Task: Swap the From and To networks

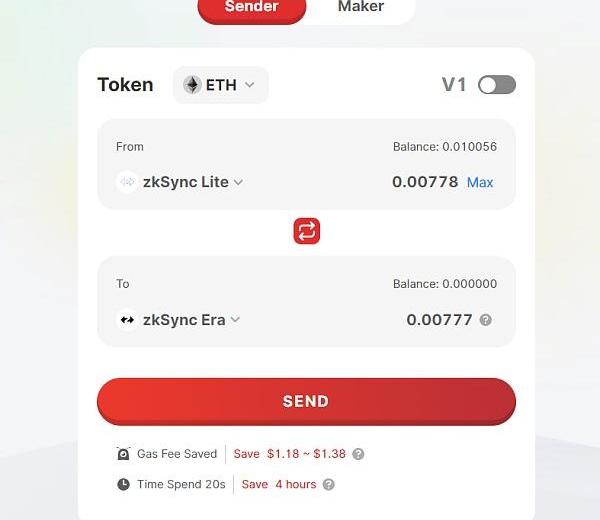Action: click(x=306, y=231)
